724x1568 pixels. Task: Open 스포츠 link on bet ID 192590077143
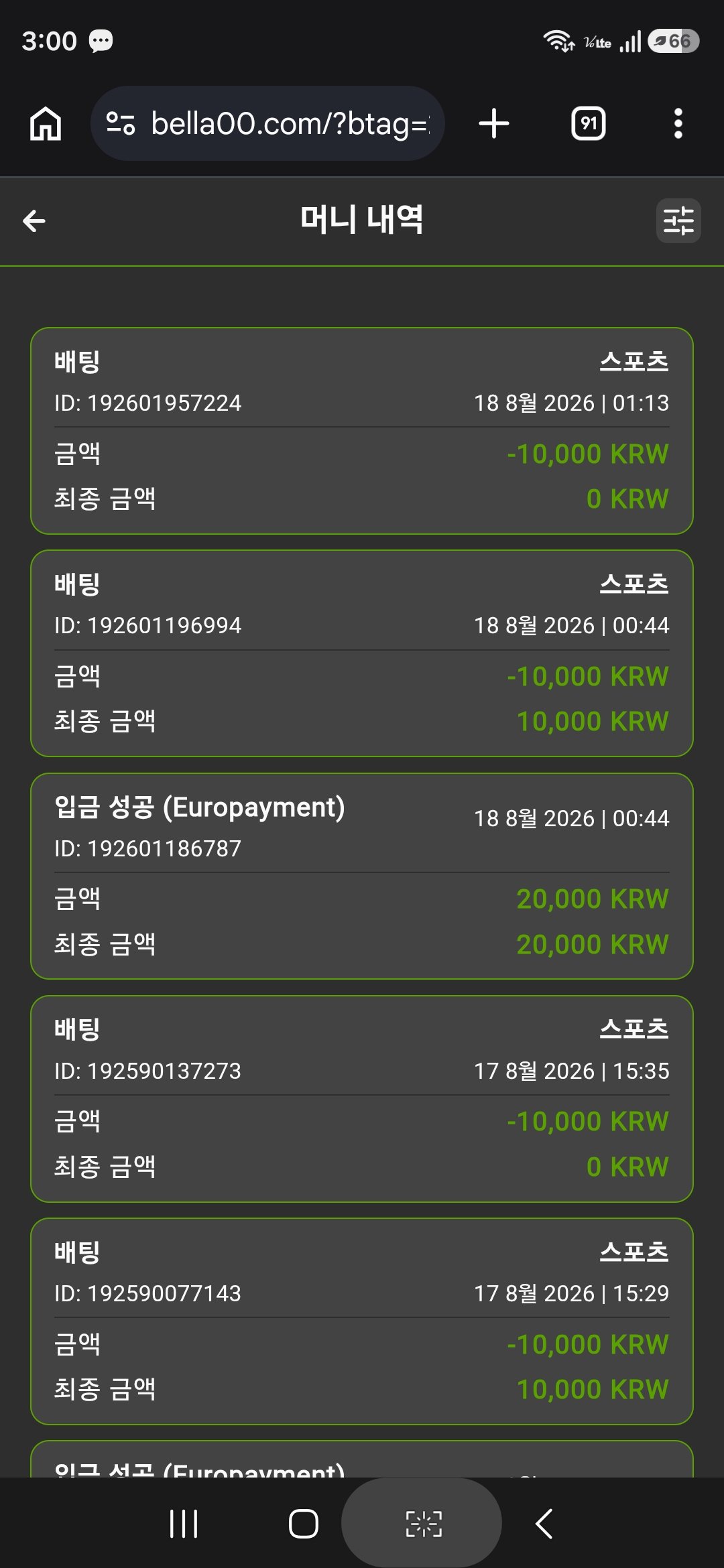click(634, 1252)
